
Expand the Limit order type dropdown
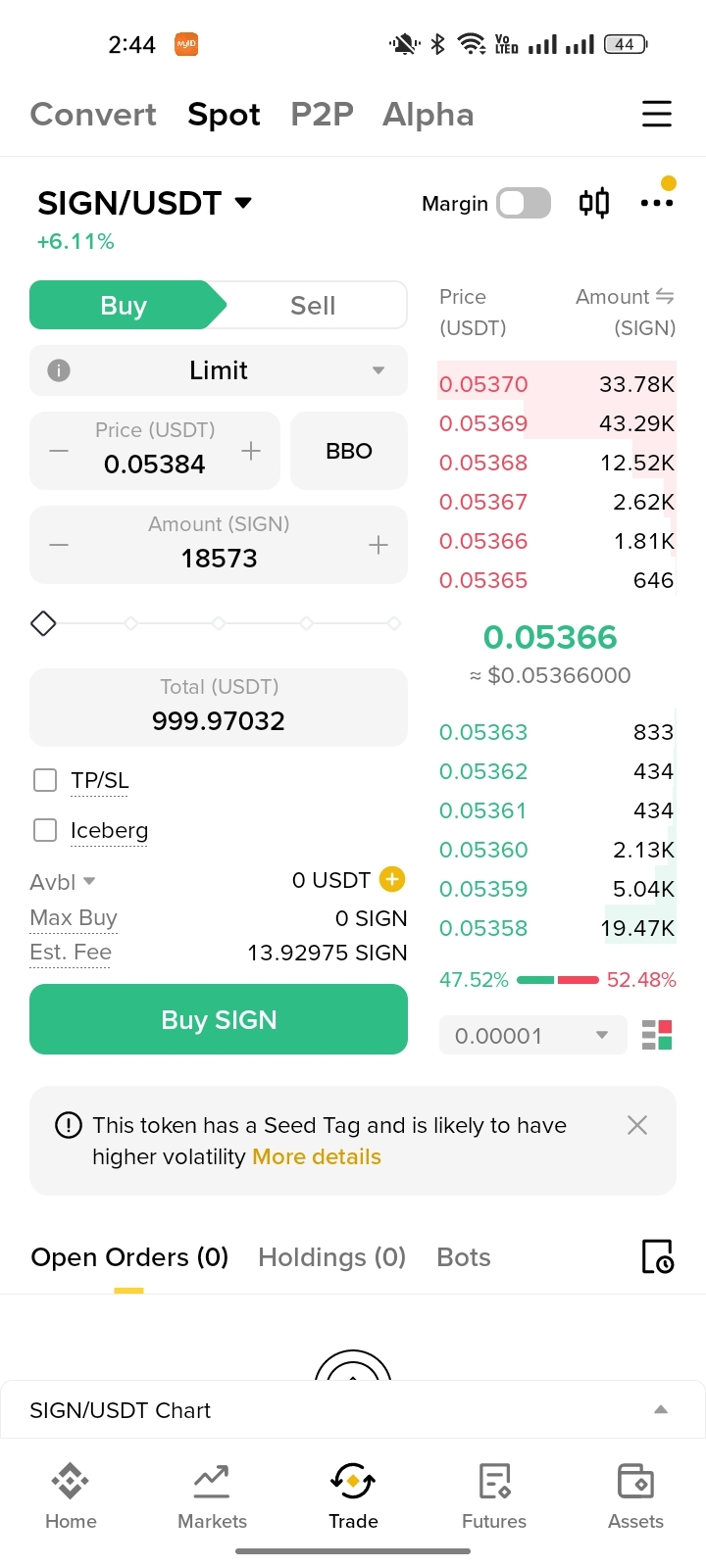coord(219,370)
